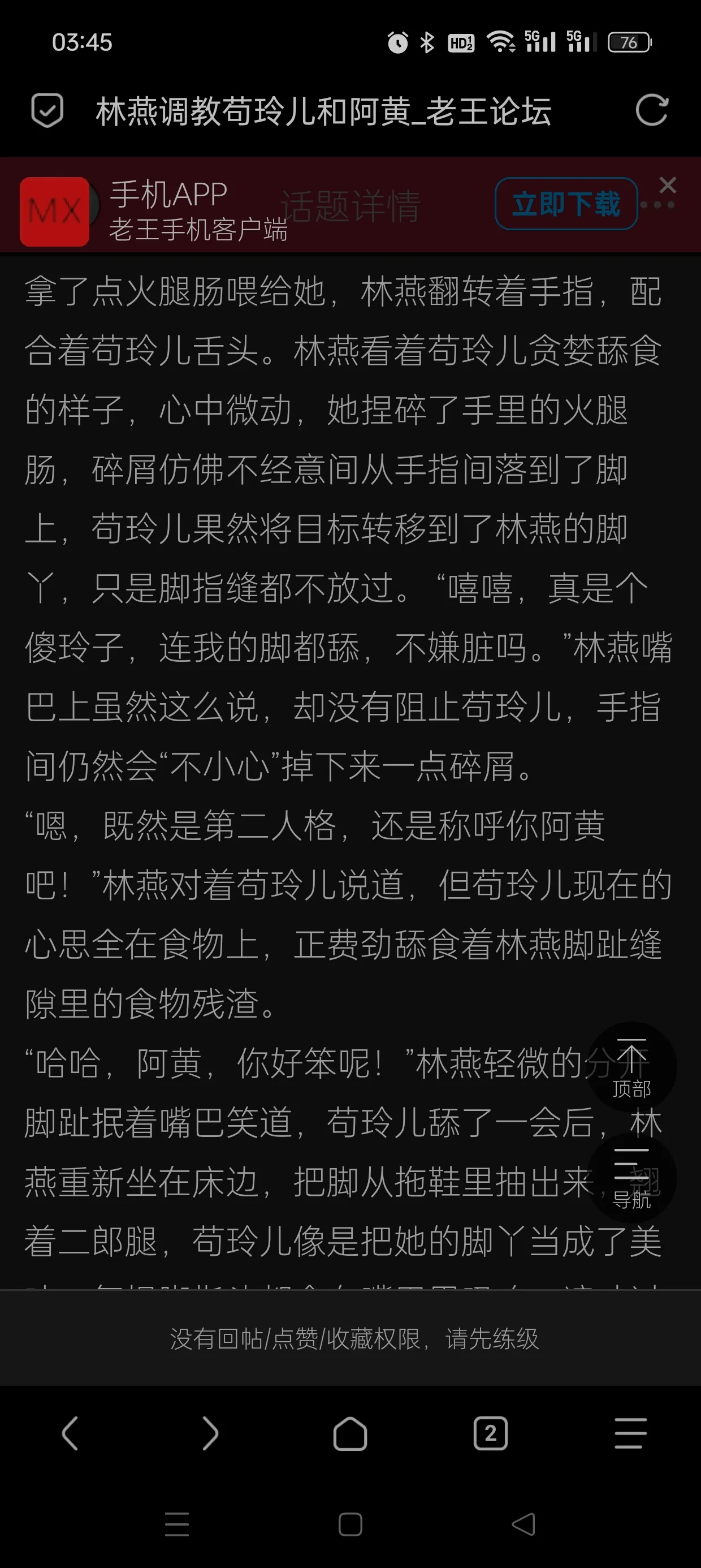Open the site security shield icon
701x1568 pixels.
click(47, 111)
